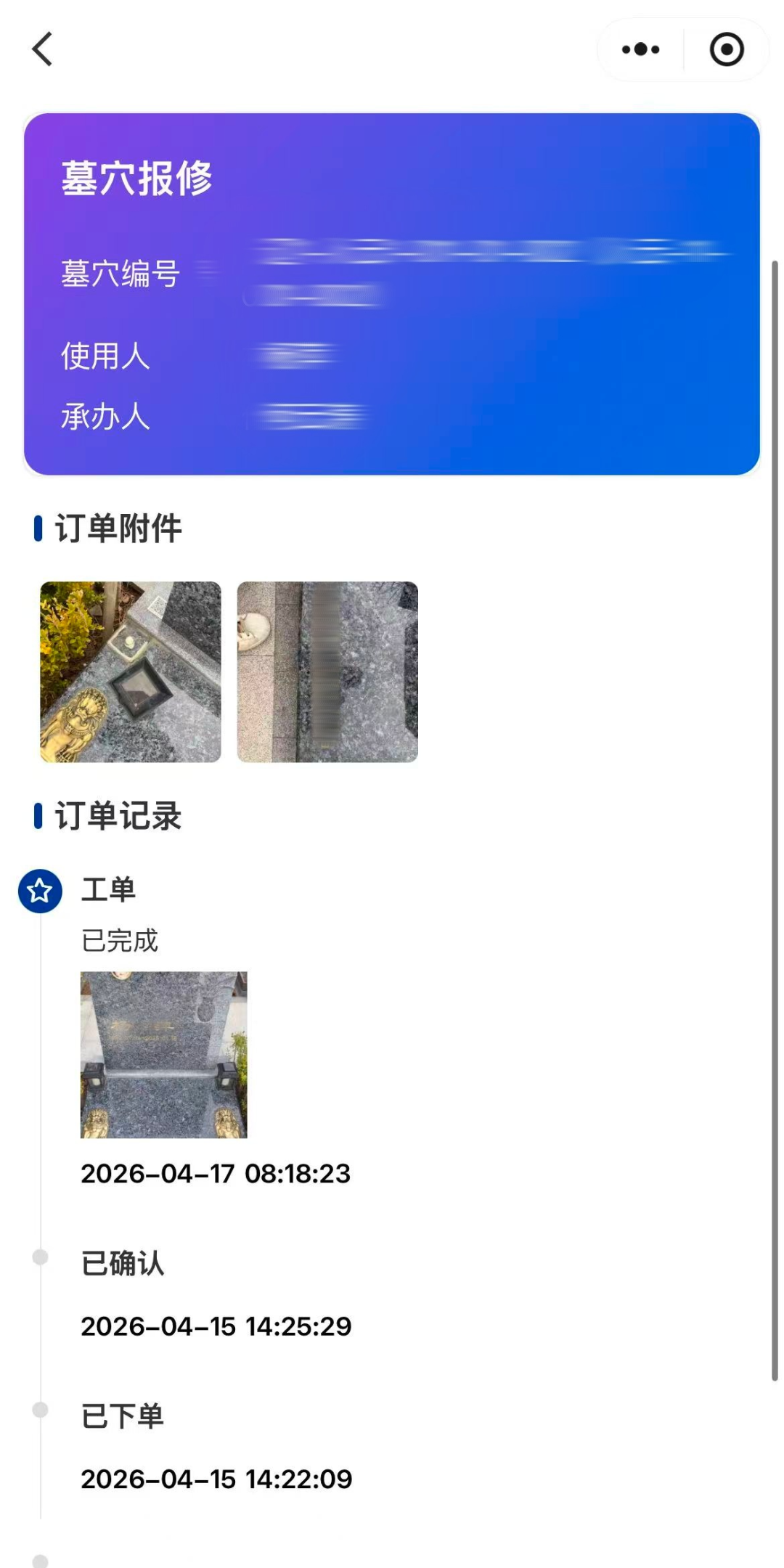This screenshot has width=784, height=1568.
Task: Tap the 墓穴编号 field
Action: point(121,274)
